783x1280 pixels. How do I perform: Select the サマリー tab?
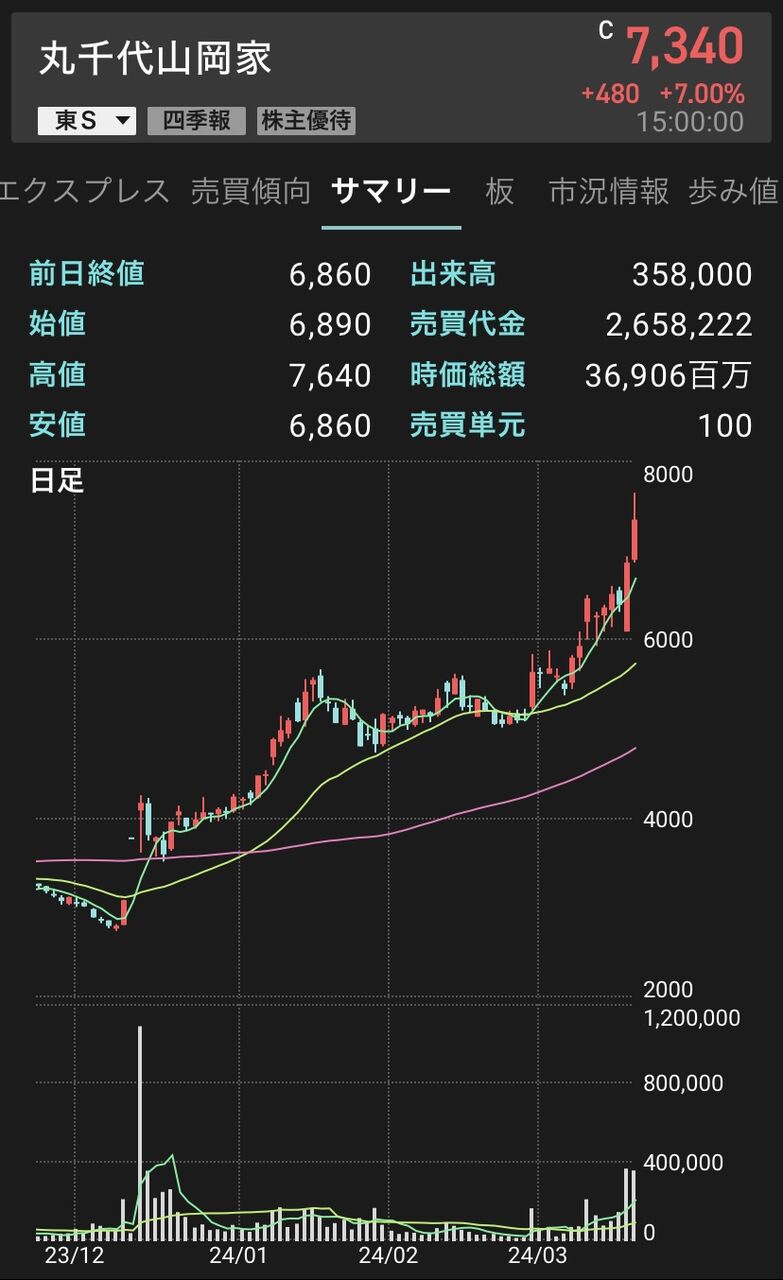tap(391, 191)
